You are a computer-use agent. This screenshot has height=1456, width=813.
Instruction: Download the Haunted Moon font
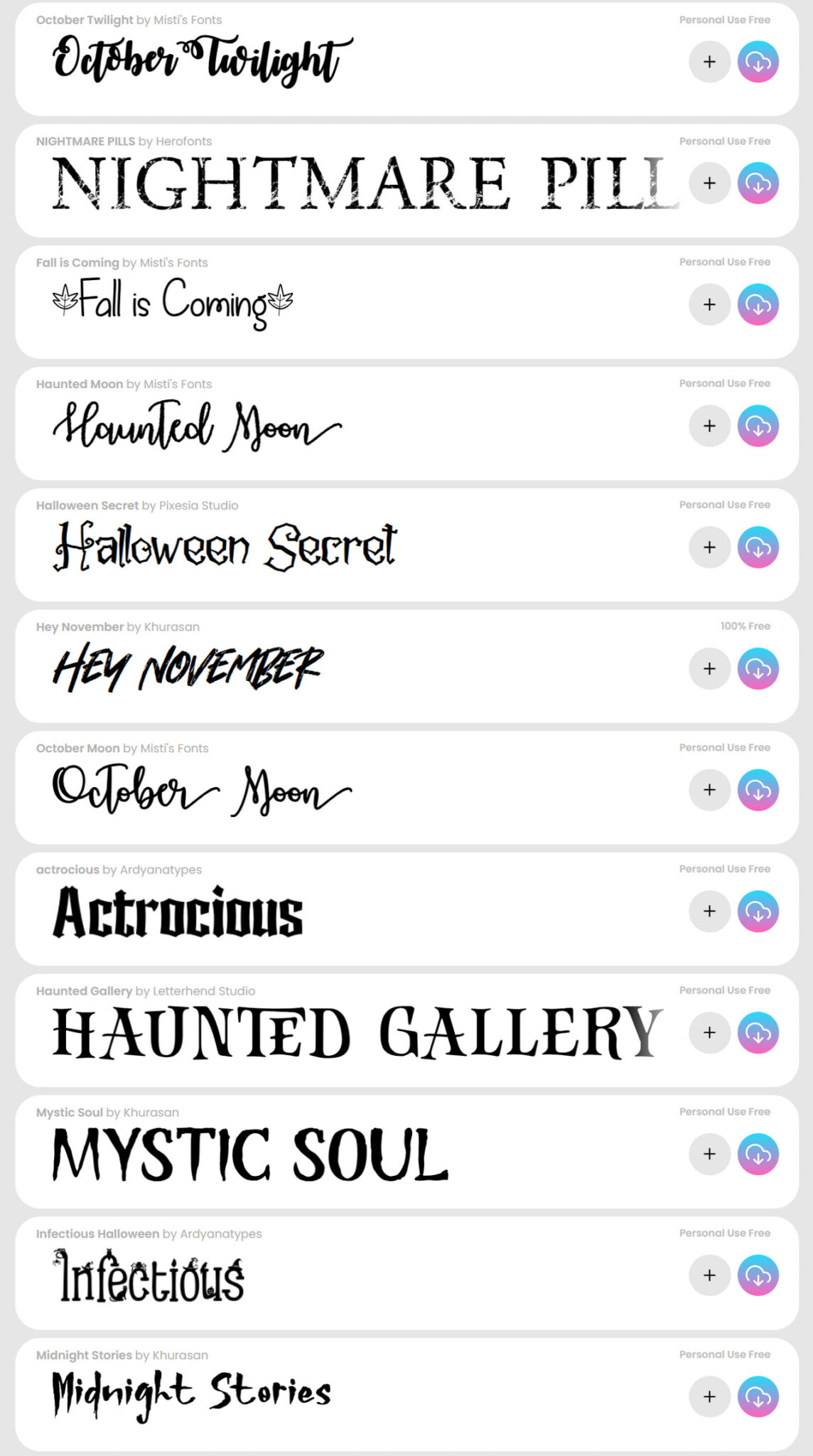pyautogui.click(x=758, y=426)
